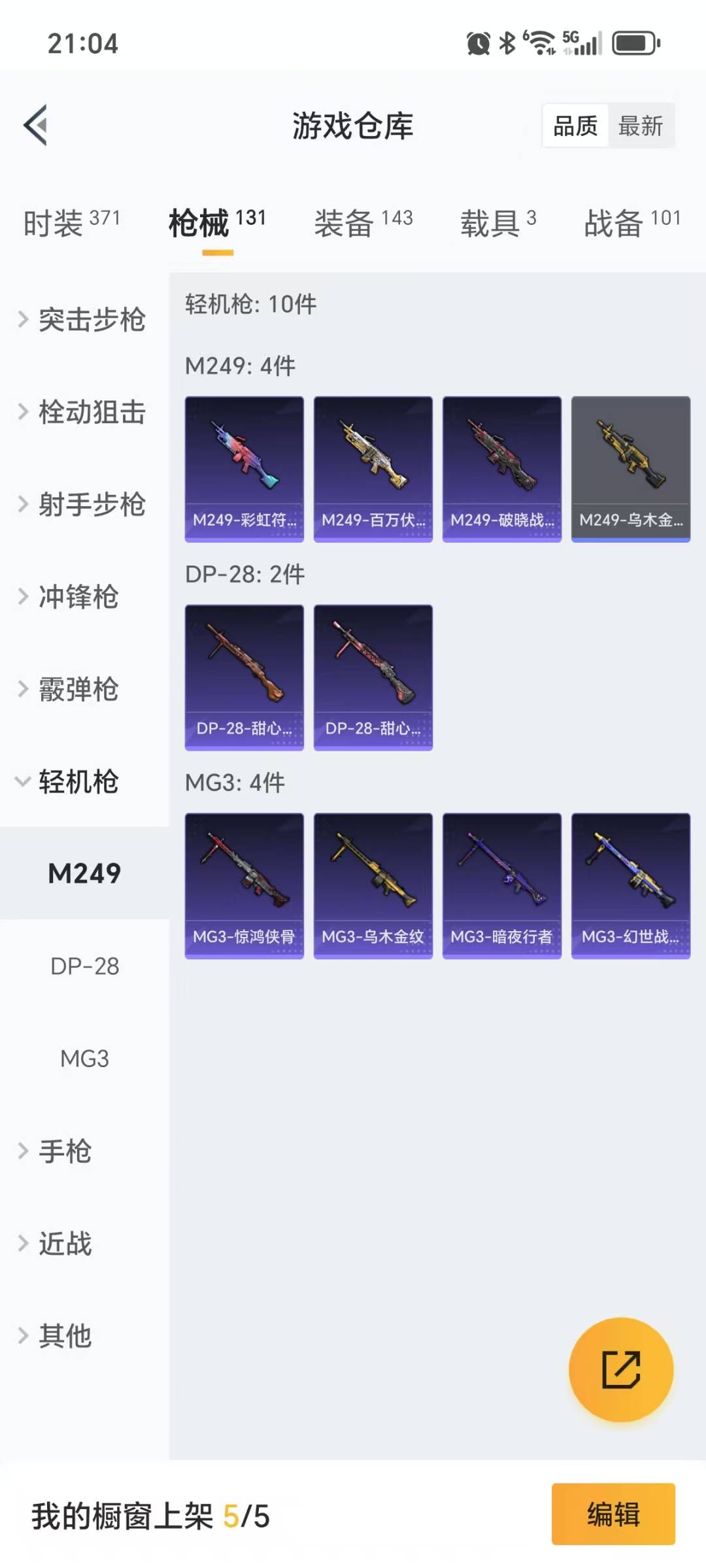Switch to the 装备 tab
Screen dimensions: 706x1568
(x=363, y=223)
